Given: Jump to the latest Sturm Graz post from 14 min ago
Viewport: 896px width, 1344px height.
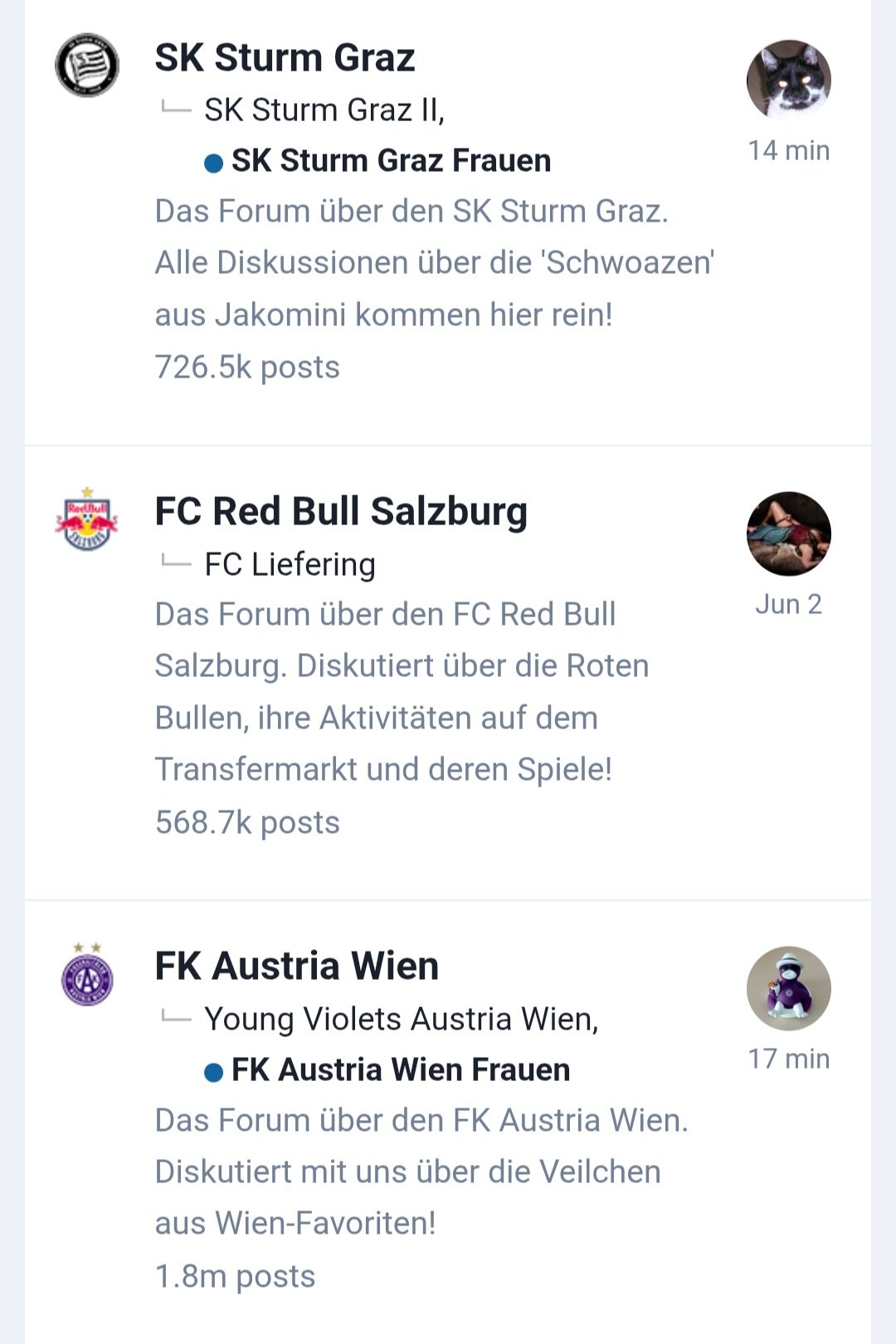Looking at the screenshot, I should tap(788, 151).
